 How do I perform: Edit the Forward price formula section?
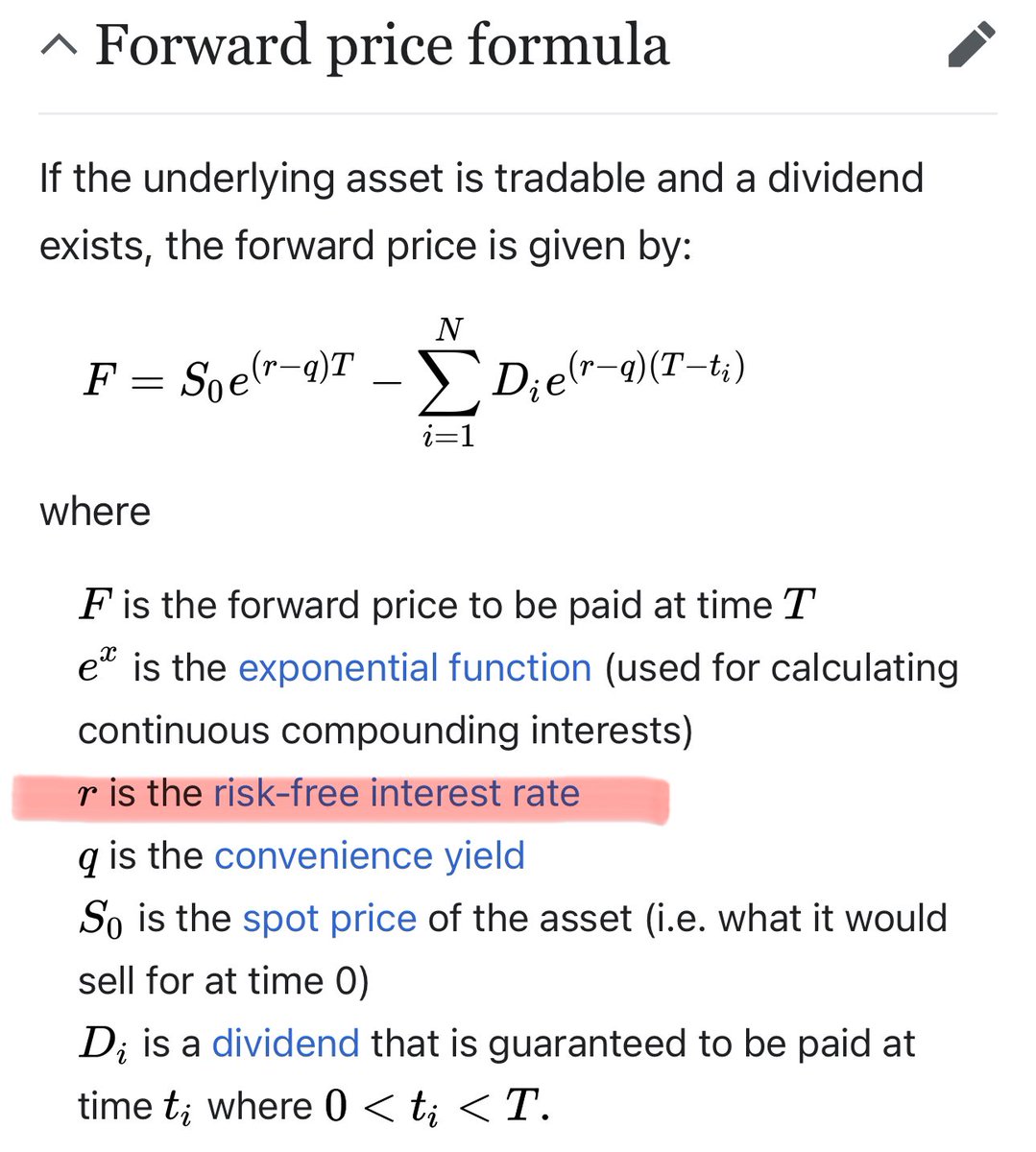[971, 46]
